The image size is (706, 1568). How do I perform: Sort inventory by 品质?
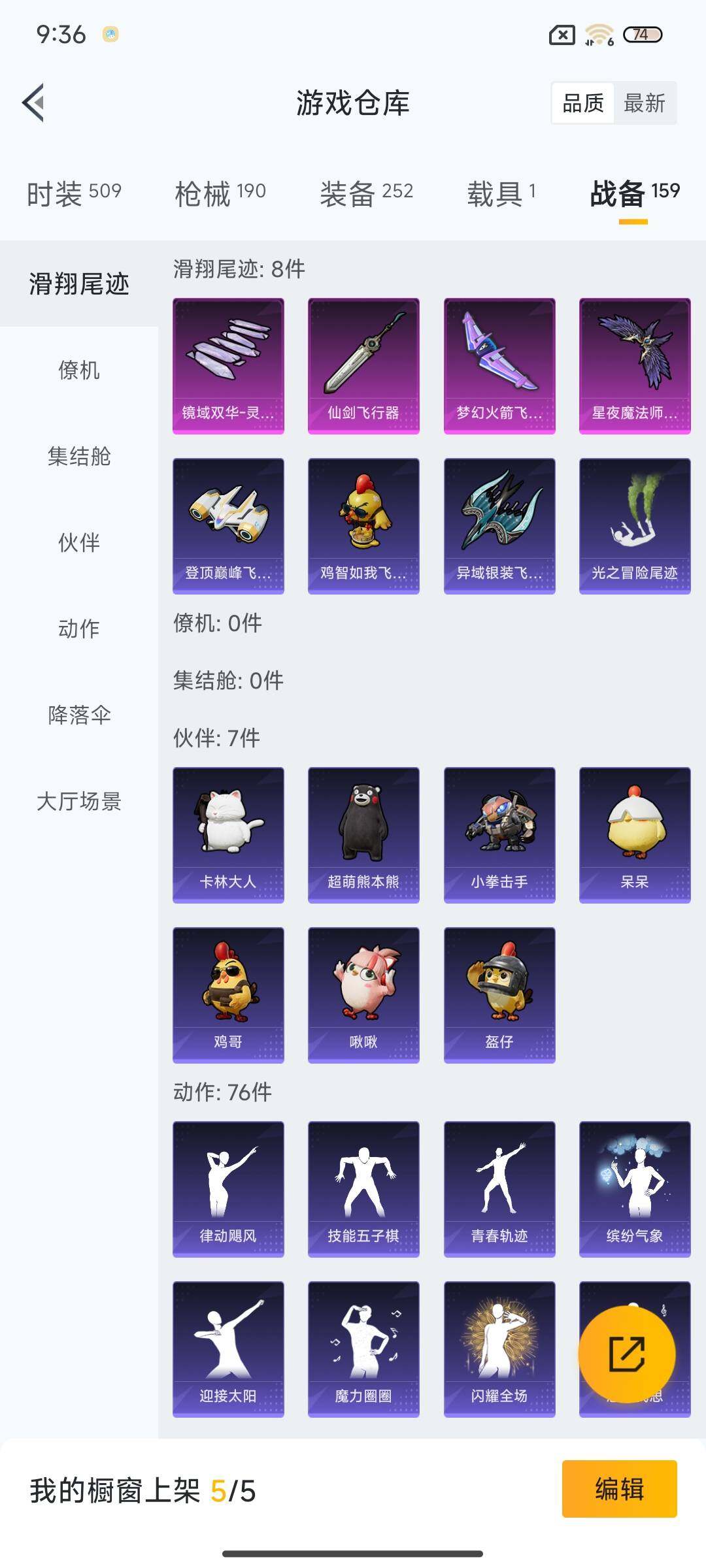click(x=583, y=103)
